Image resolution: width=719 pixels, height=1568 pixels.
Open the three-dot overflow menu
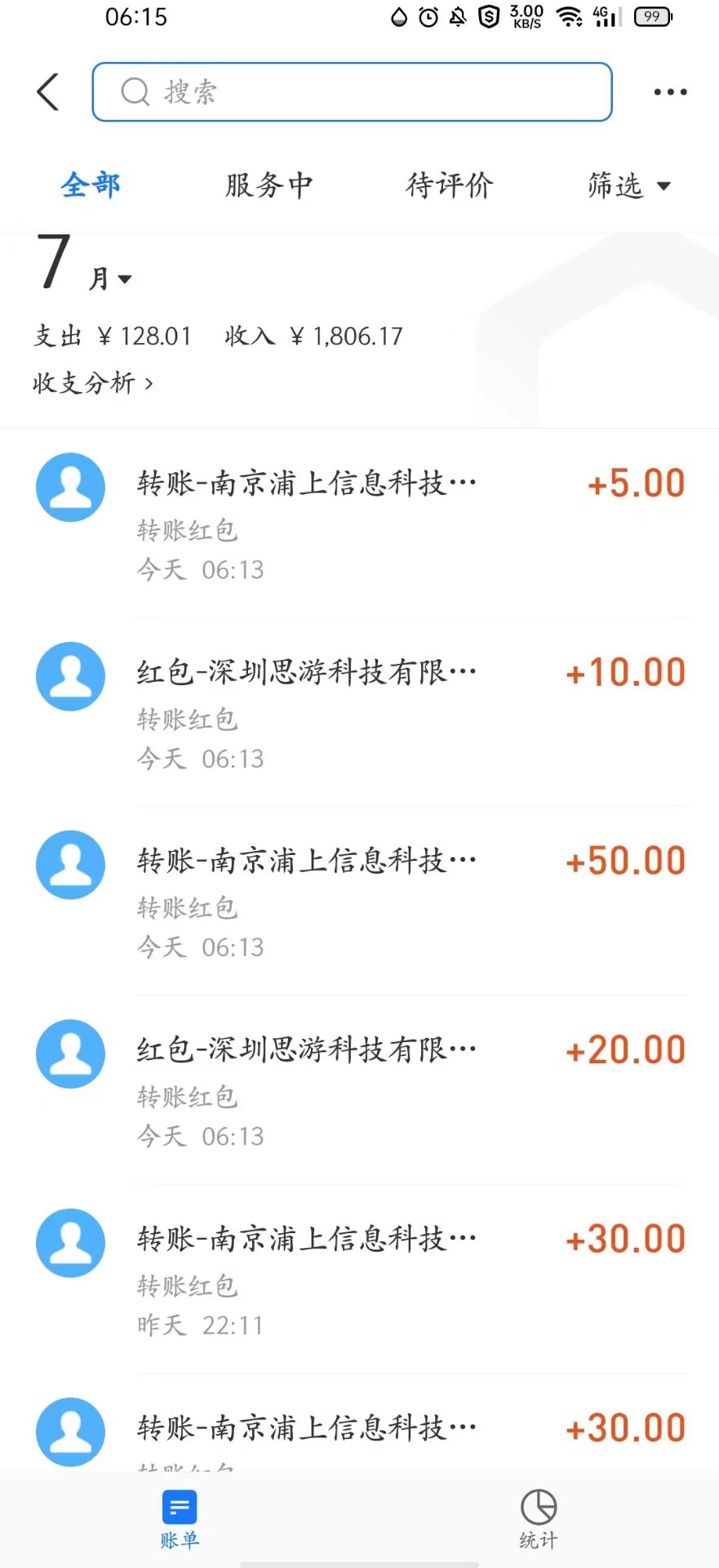[670, 92]
